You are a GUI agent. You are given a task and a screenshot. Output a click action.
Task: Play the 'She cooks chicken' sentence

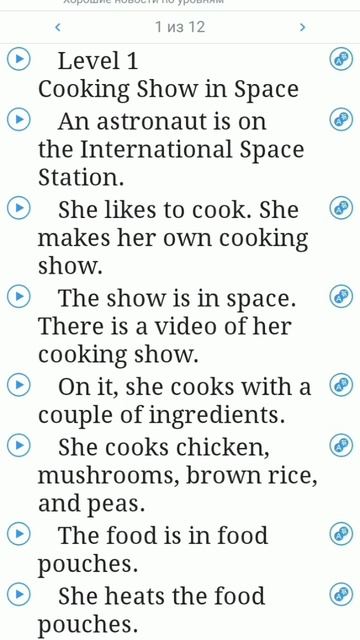click(x=19, y=445)
